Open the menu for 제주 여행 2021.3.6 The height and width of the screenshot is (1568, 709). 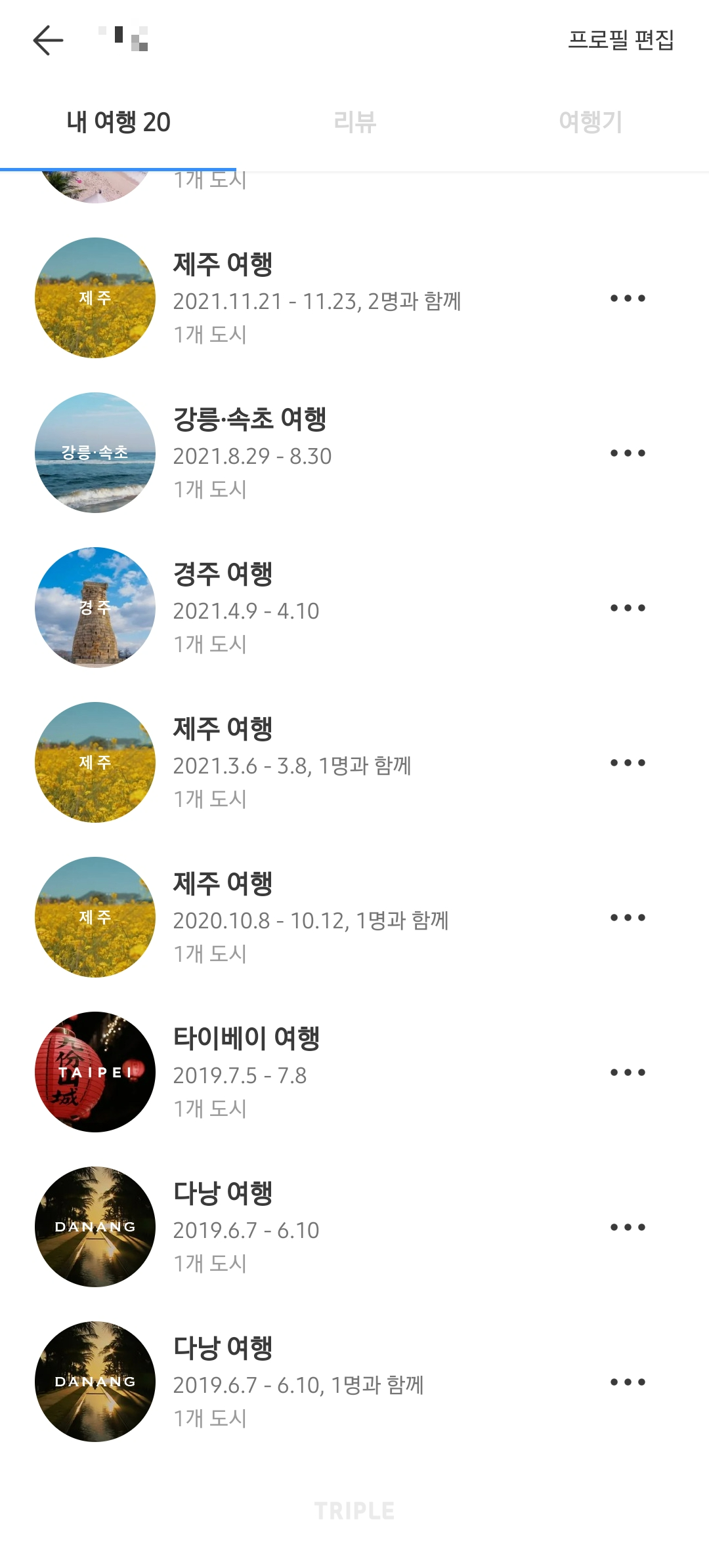[628, 763]
